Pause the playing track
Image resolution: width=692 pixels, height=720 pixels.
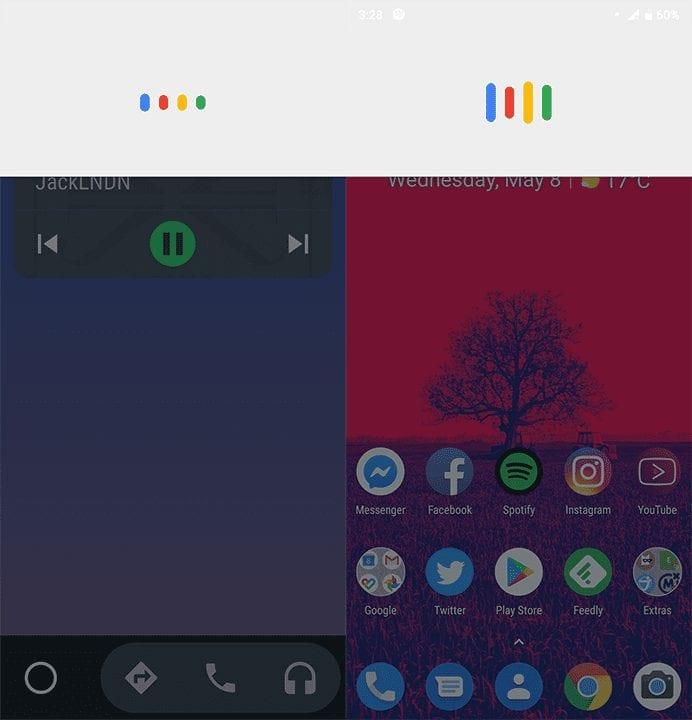[172, 243]
